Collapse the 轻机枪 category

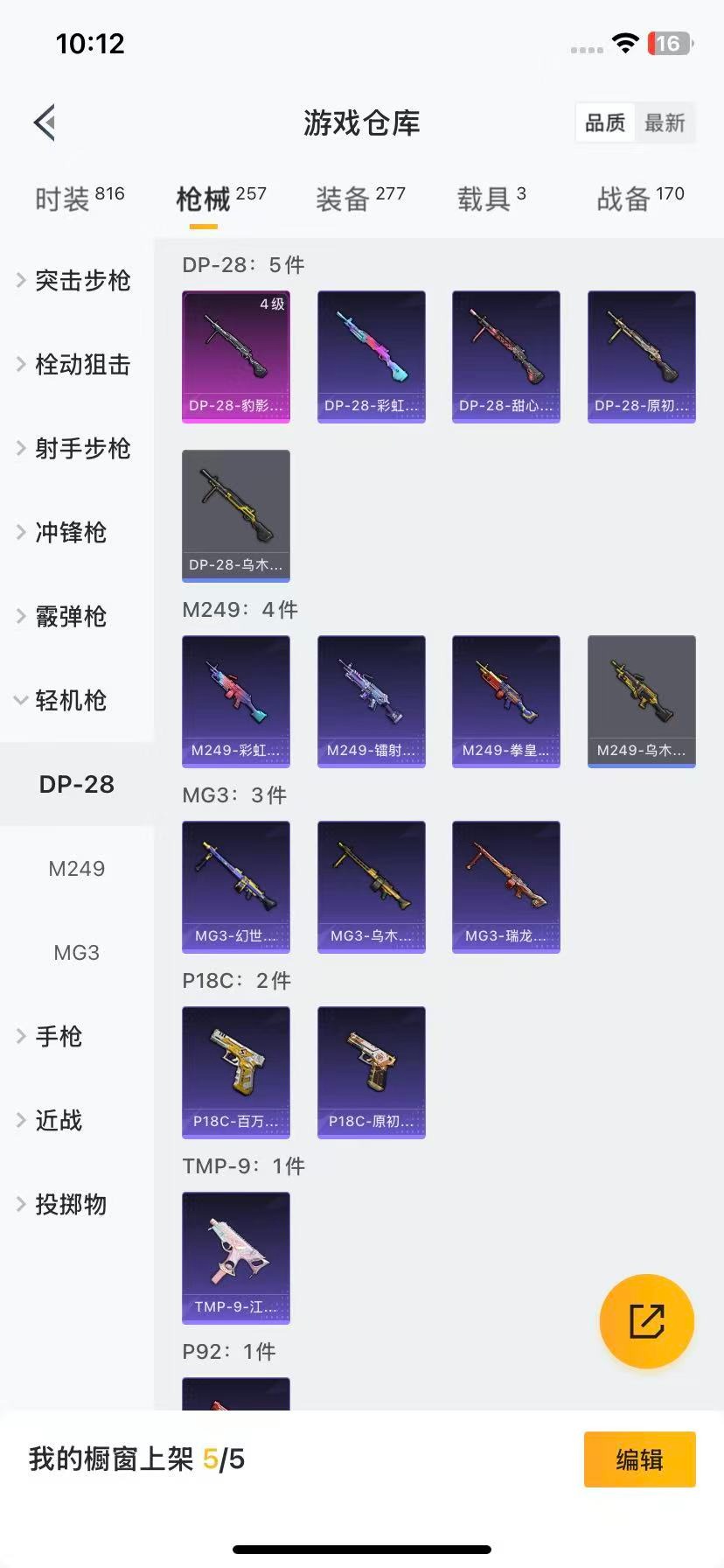tap(71, 700)
